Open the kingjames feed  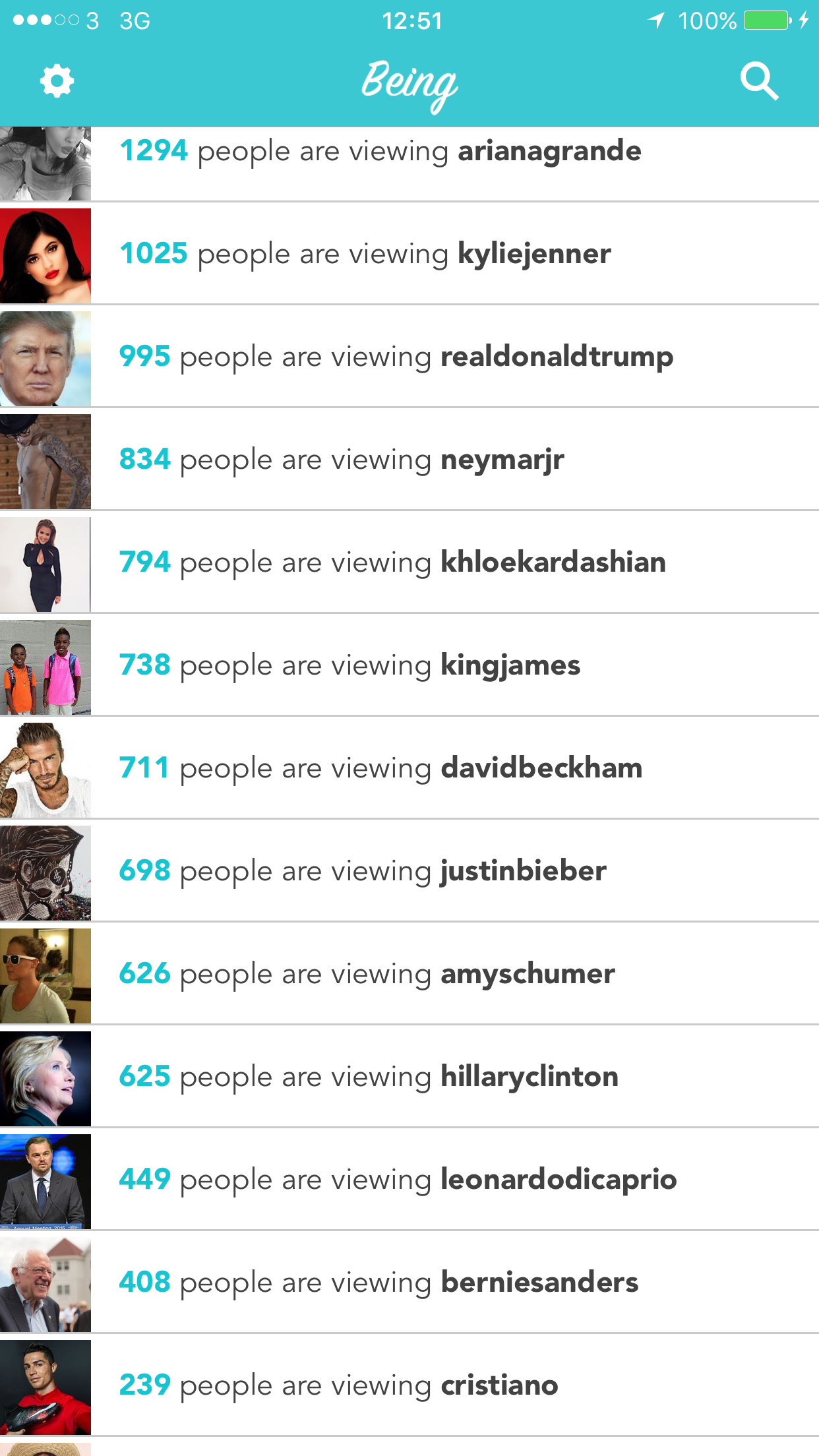[409, 665]
